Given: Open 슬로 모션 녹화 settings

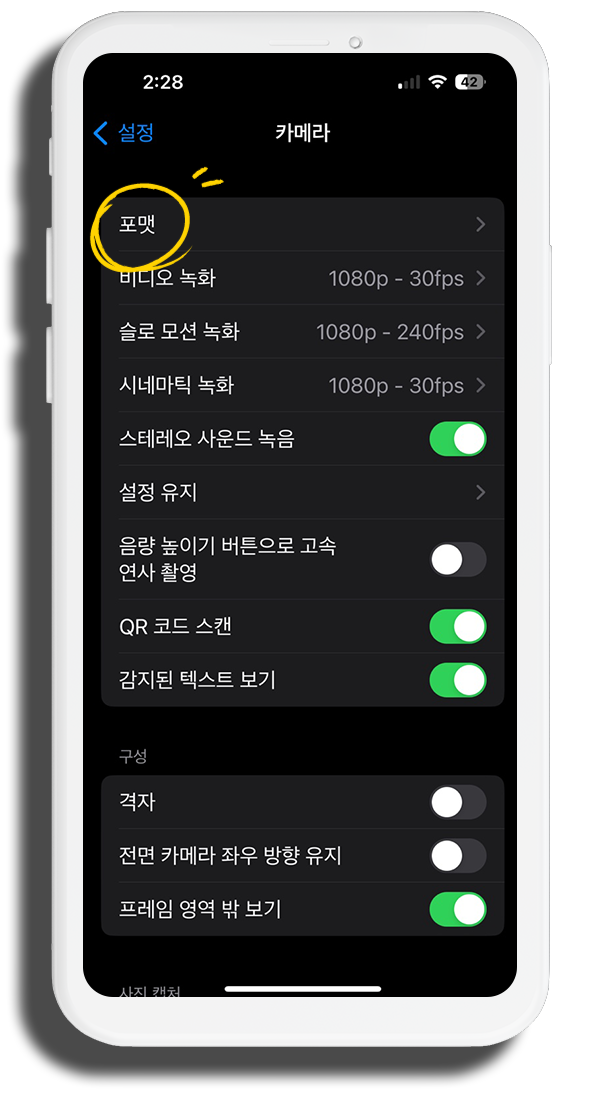Looking at the screenshot, I should pos(302,332).
